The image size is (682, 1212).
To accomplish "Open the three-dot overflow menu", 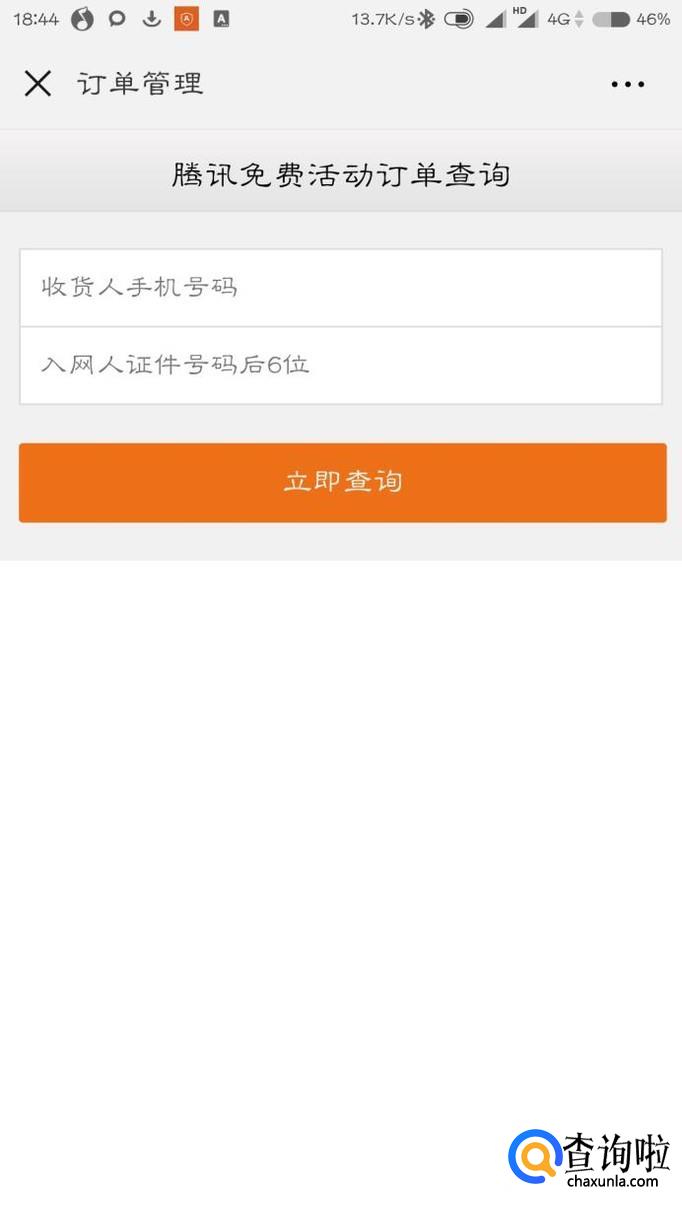I will 627,84.
